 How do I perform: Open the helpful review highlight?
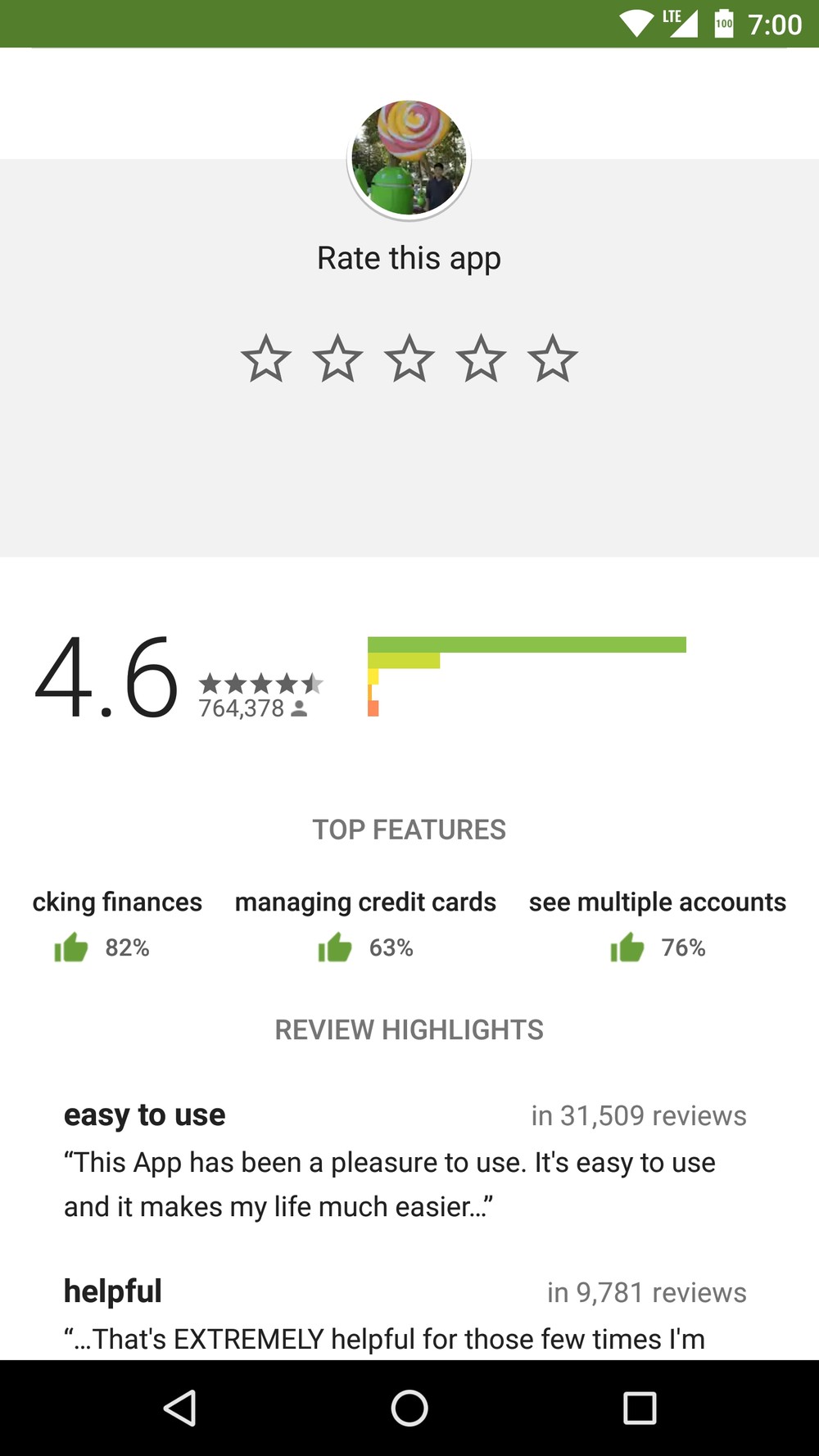tap(405, 1314)
